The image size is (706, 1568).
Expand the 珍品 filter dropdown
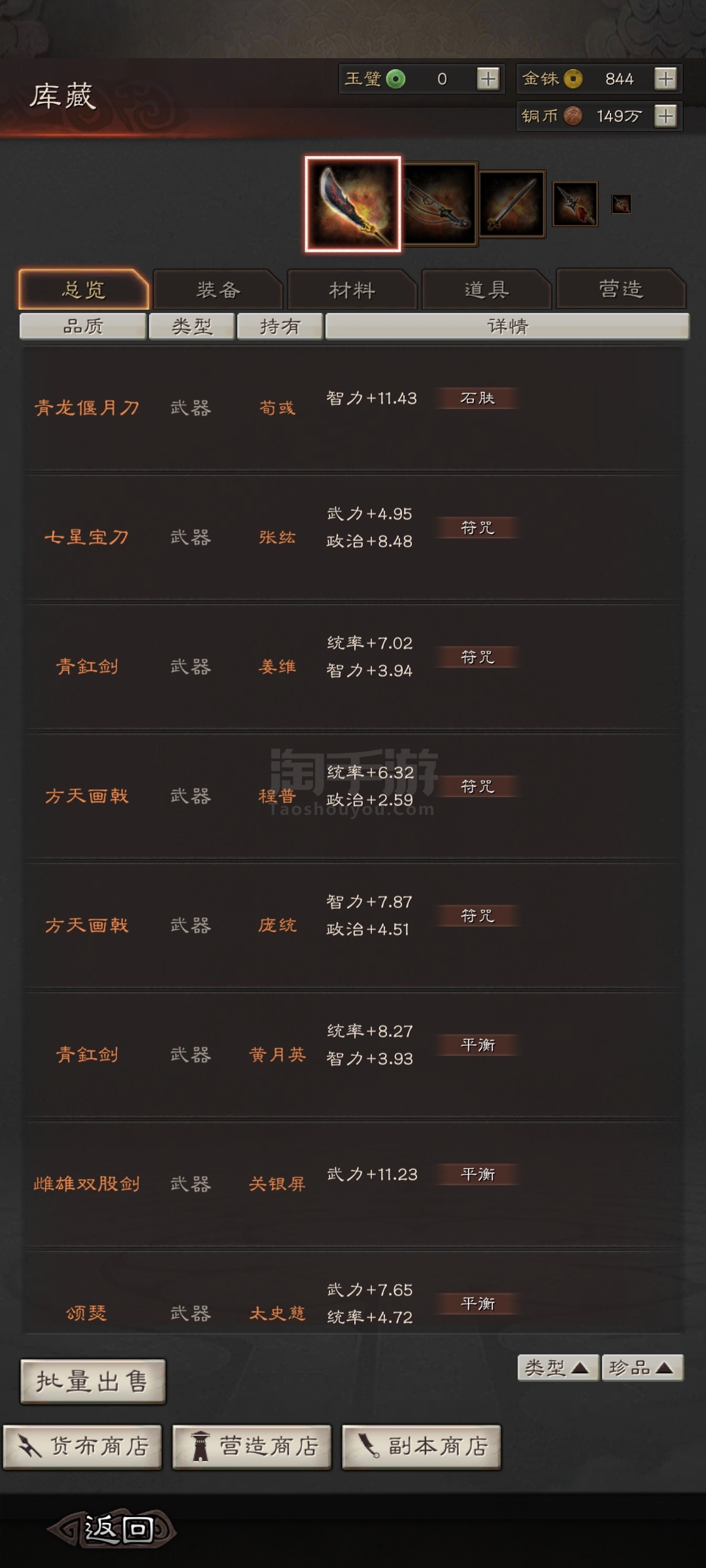[642, 1367]
